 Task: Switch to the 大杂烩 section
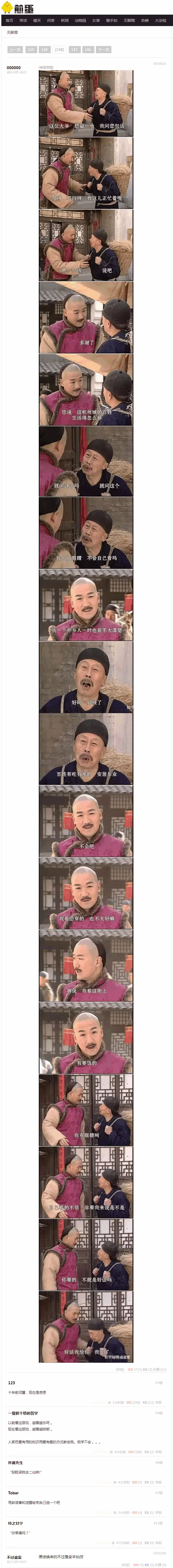(x=160, y=20)
